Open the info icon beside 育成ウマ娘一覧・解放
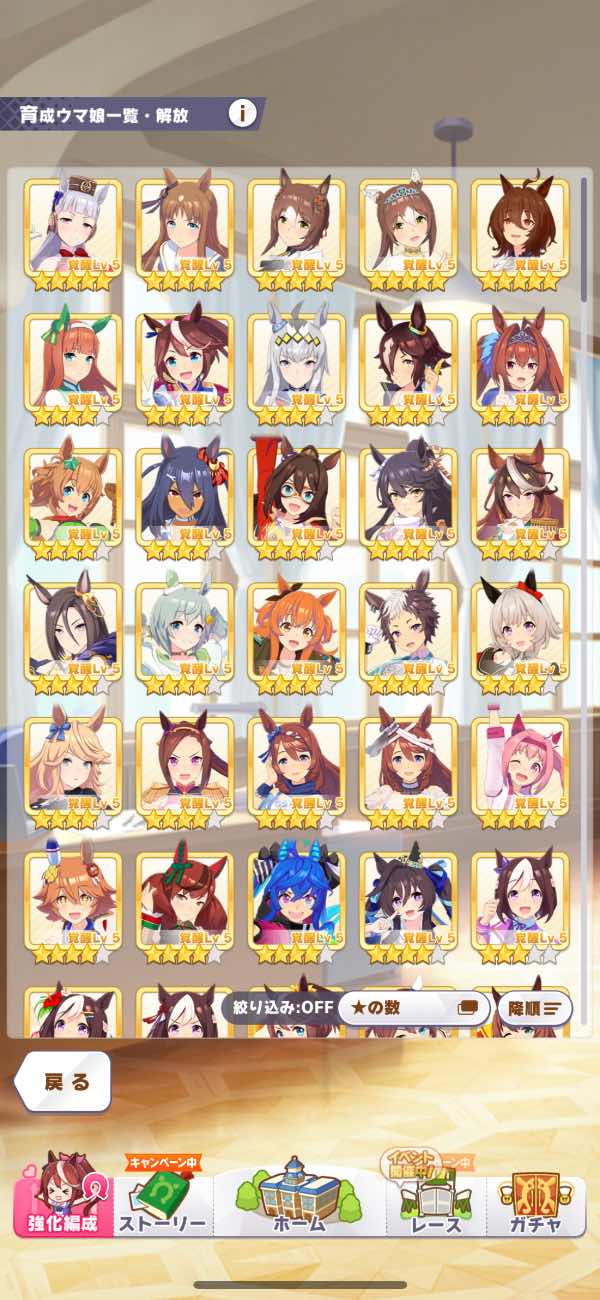Image resolution: width=600 pixels, height=1300 pixels. [242, 113]
